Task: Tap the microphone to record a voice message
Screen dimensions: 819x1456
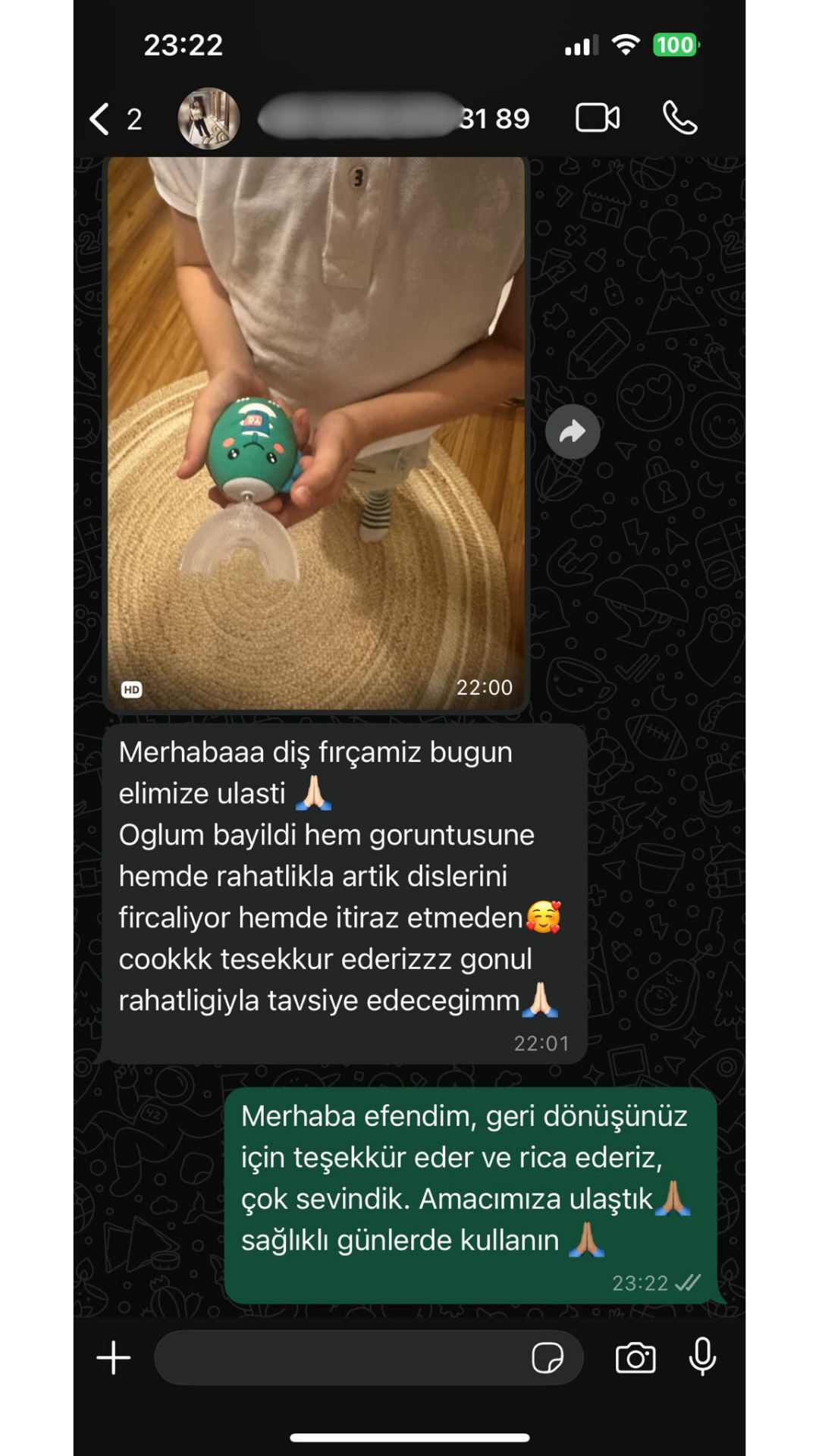Action: coord(702,1357)
